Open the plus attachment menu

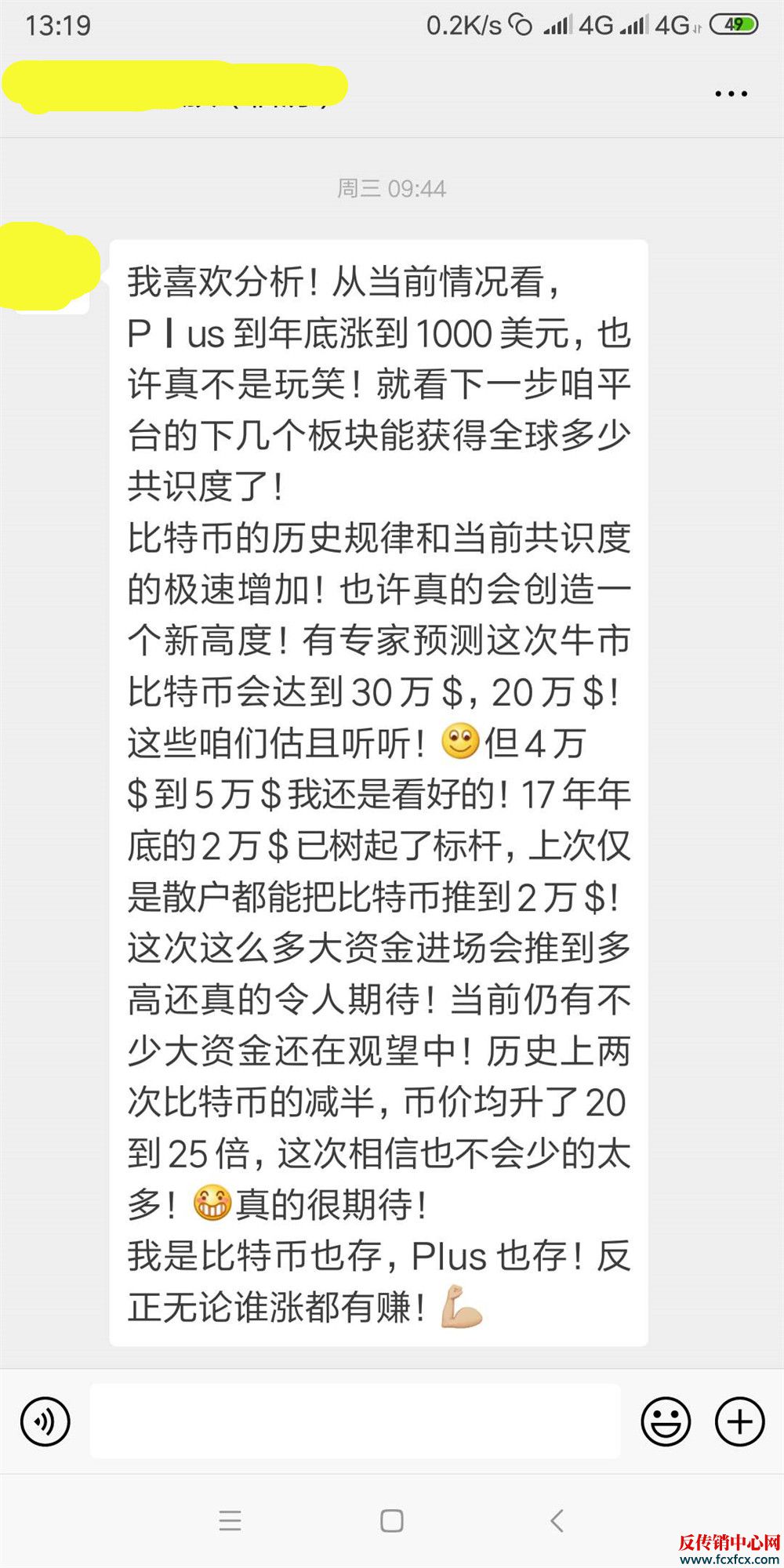[x=739, y=1421]
